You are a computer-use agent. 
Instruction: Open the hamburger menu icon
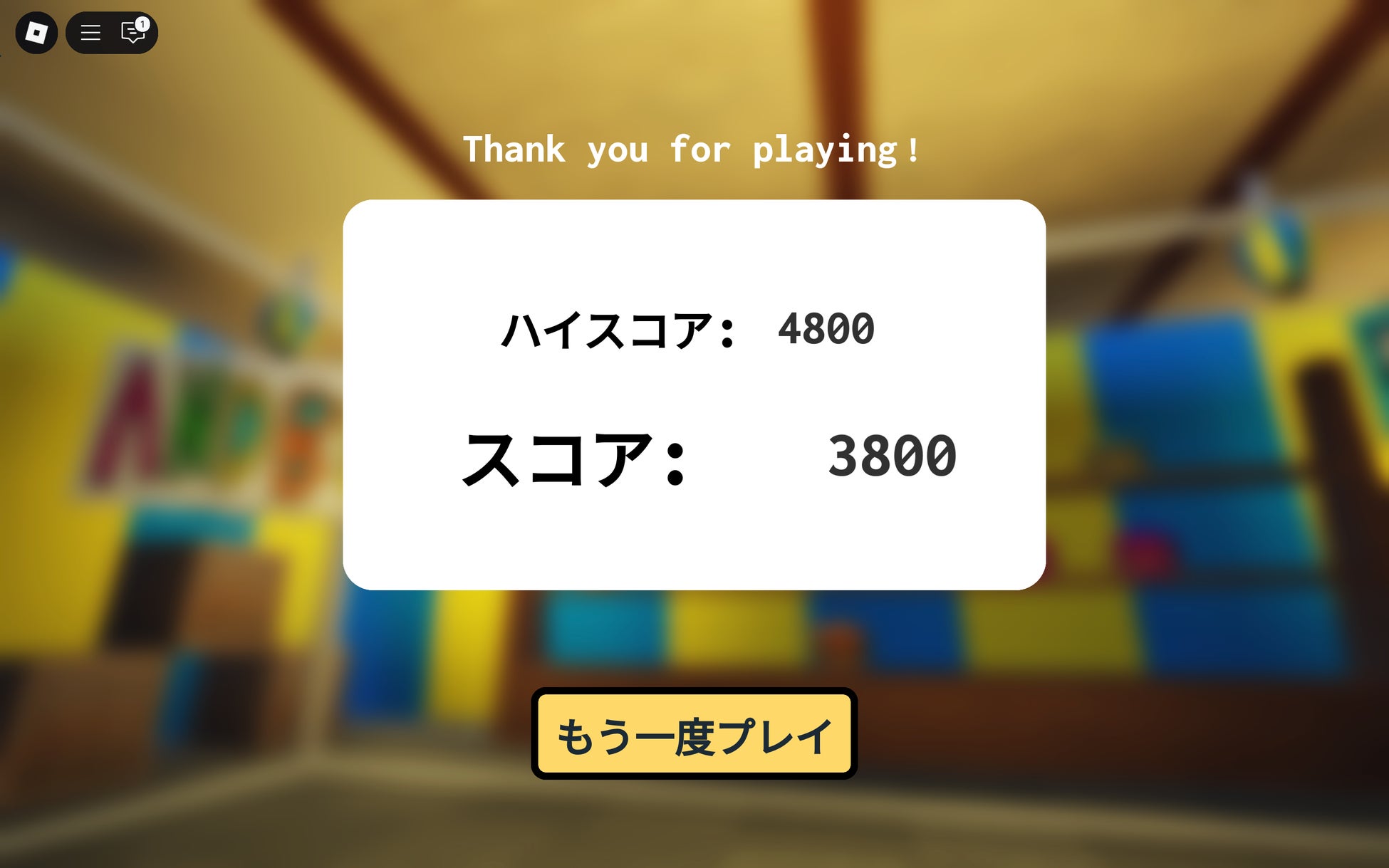pos(90,33)
